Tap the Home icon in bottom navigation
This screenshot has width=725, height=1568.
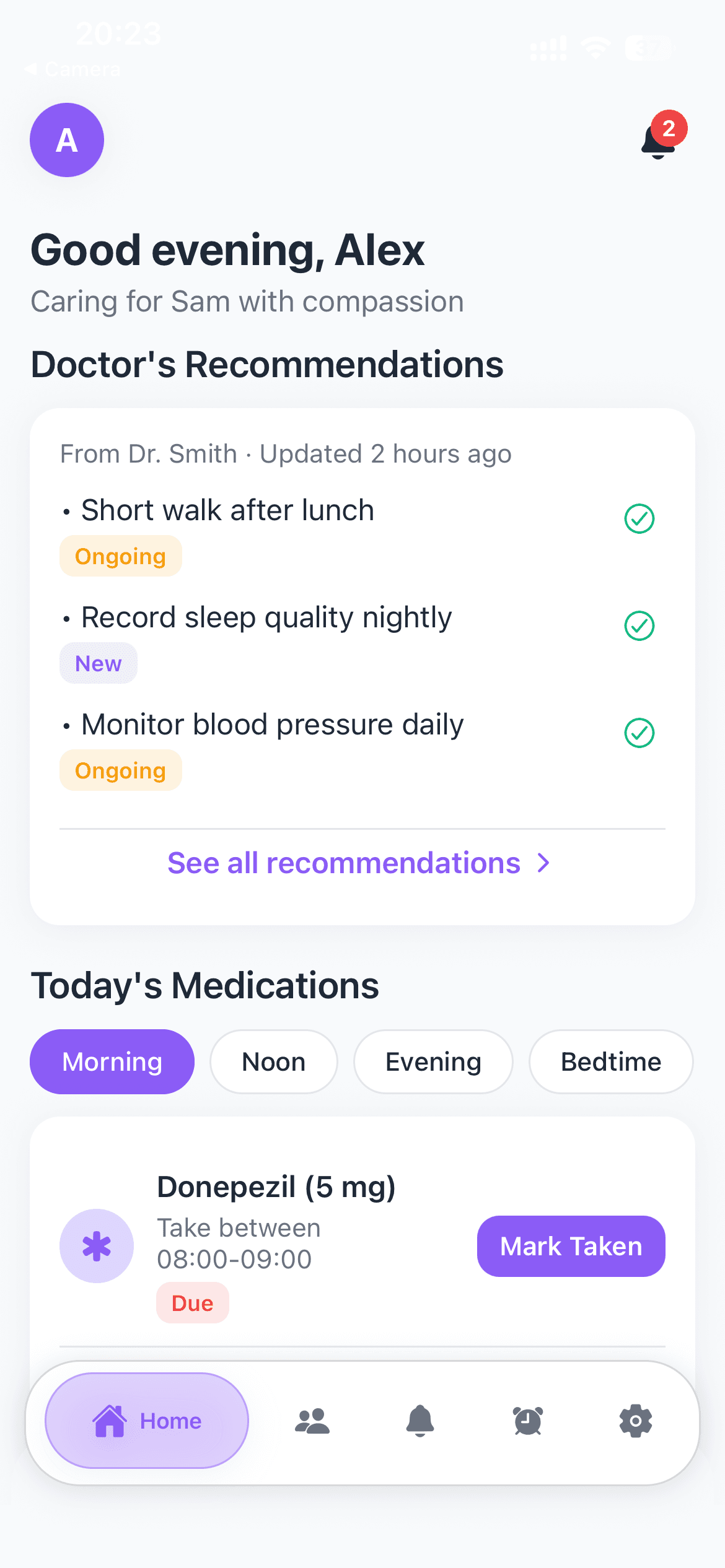click(x=146, y=1421)
